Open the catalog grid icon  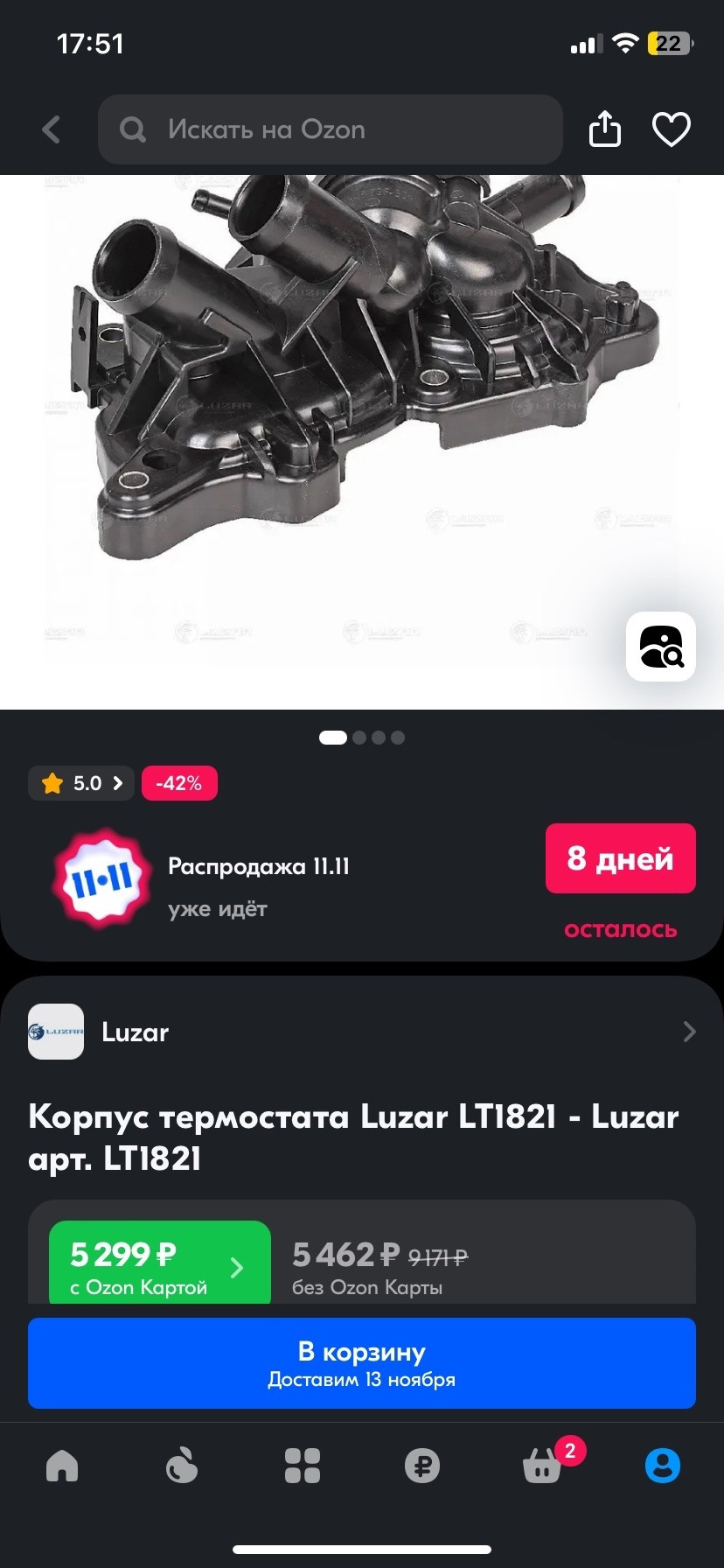pyautogui.click(x=302, y=1467)
